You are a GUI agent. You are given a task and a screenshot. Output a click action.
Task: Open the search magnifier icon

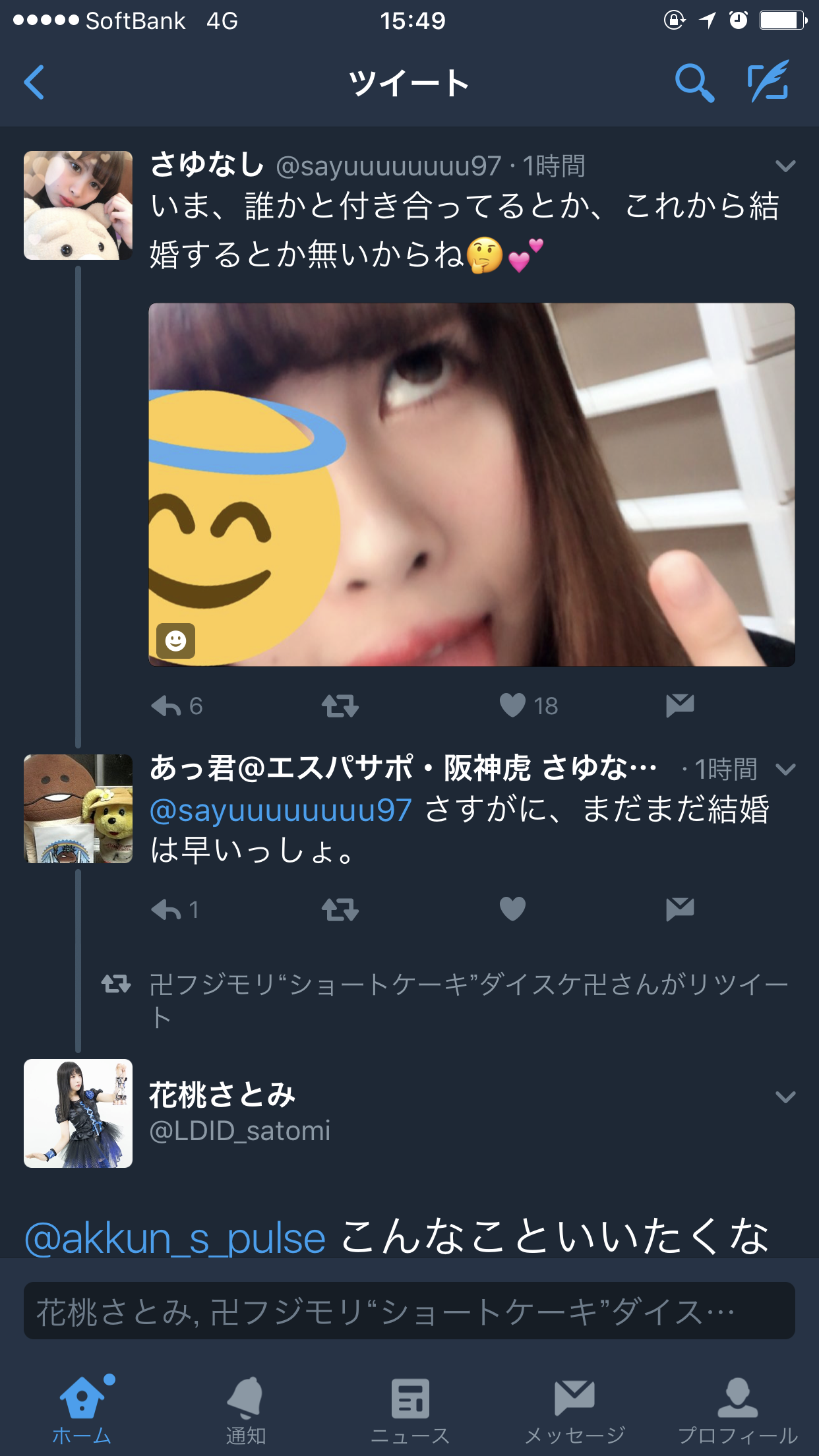click(x=694, y=83)
